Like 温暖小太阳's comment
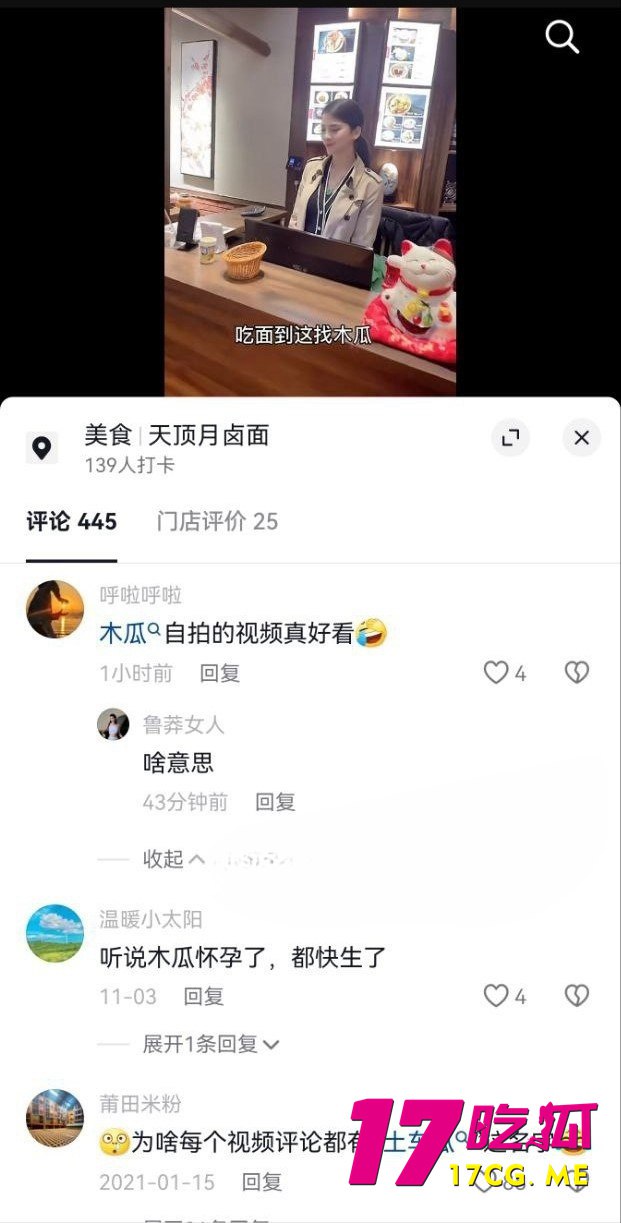The height and width of the screenshot is (1223, 621). point(496,996)
